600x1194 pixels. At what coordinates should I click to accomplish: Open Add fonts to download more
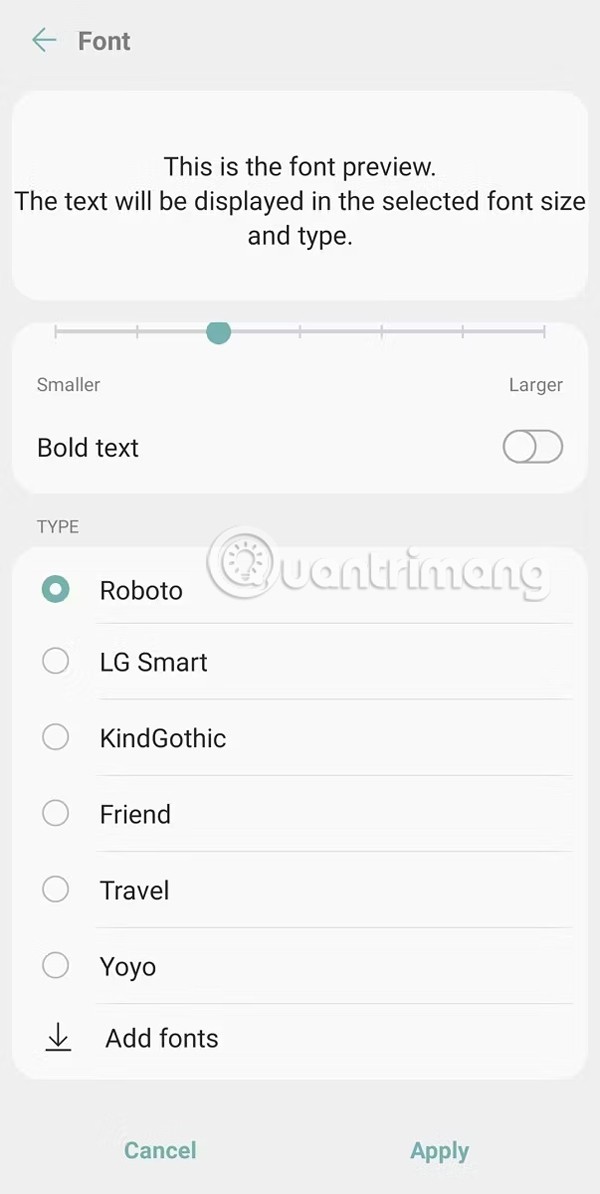pyautogui.click(x=160, y=1038)
